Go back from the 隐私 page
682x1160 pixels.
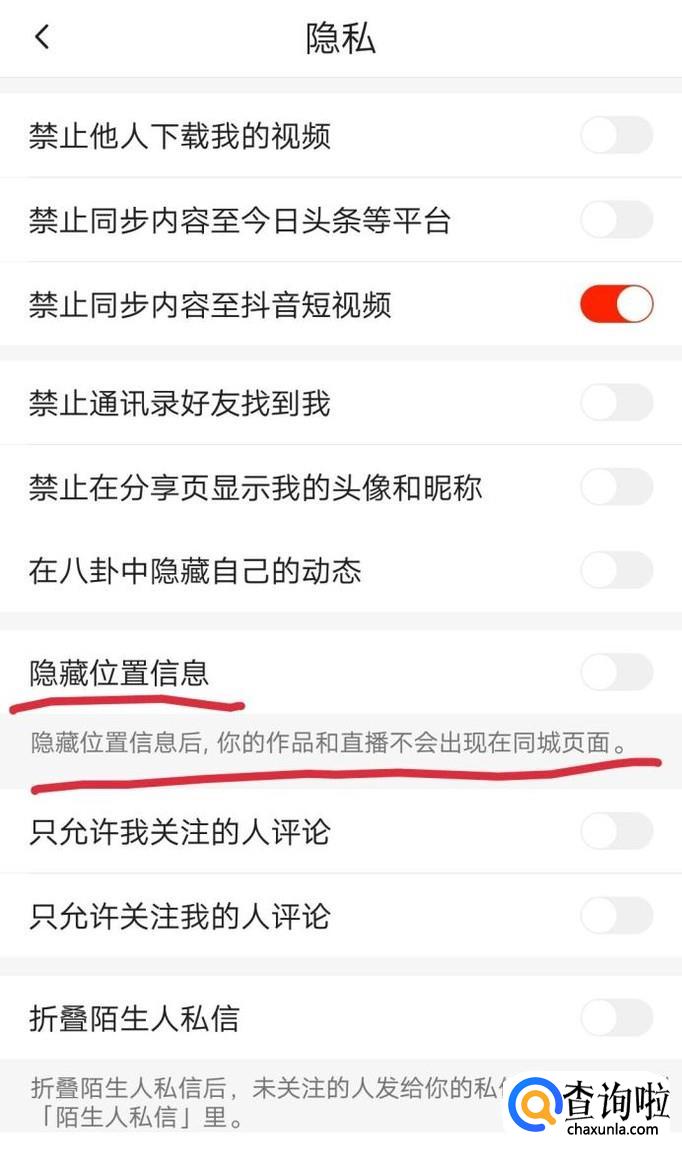coord(42,38)
